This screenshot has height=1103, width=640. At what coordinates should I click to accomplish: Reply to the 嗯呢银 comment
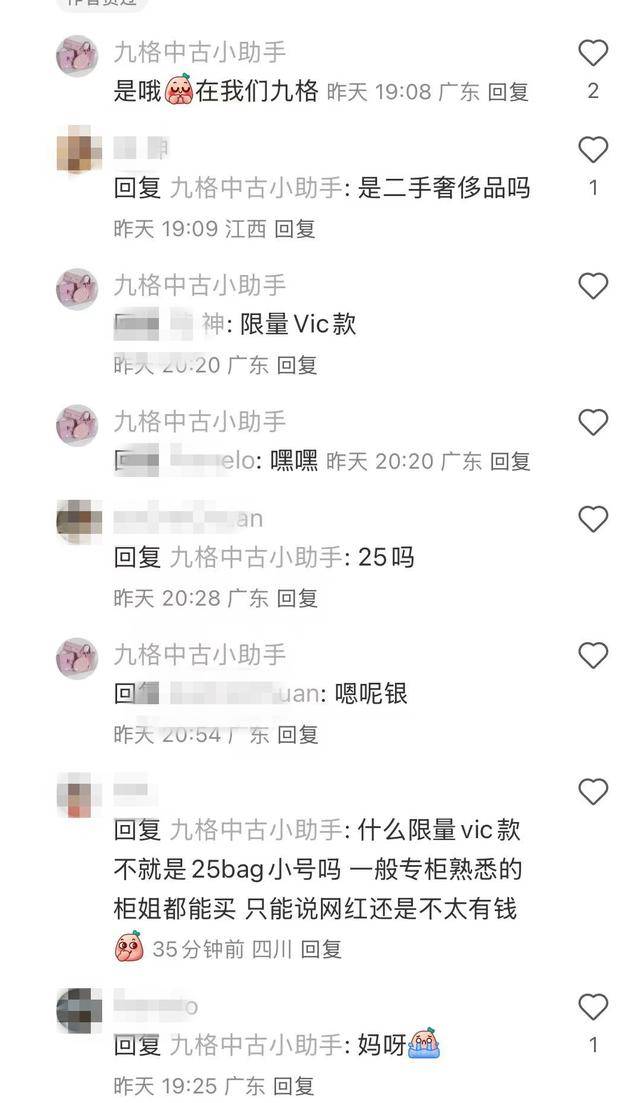[297, 734]
